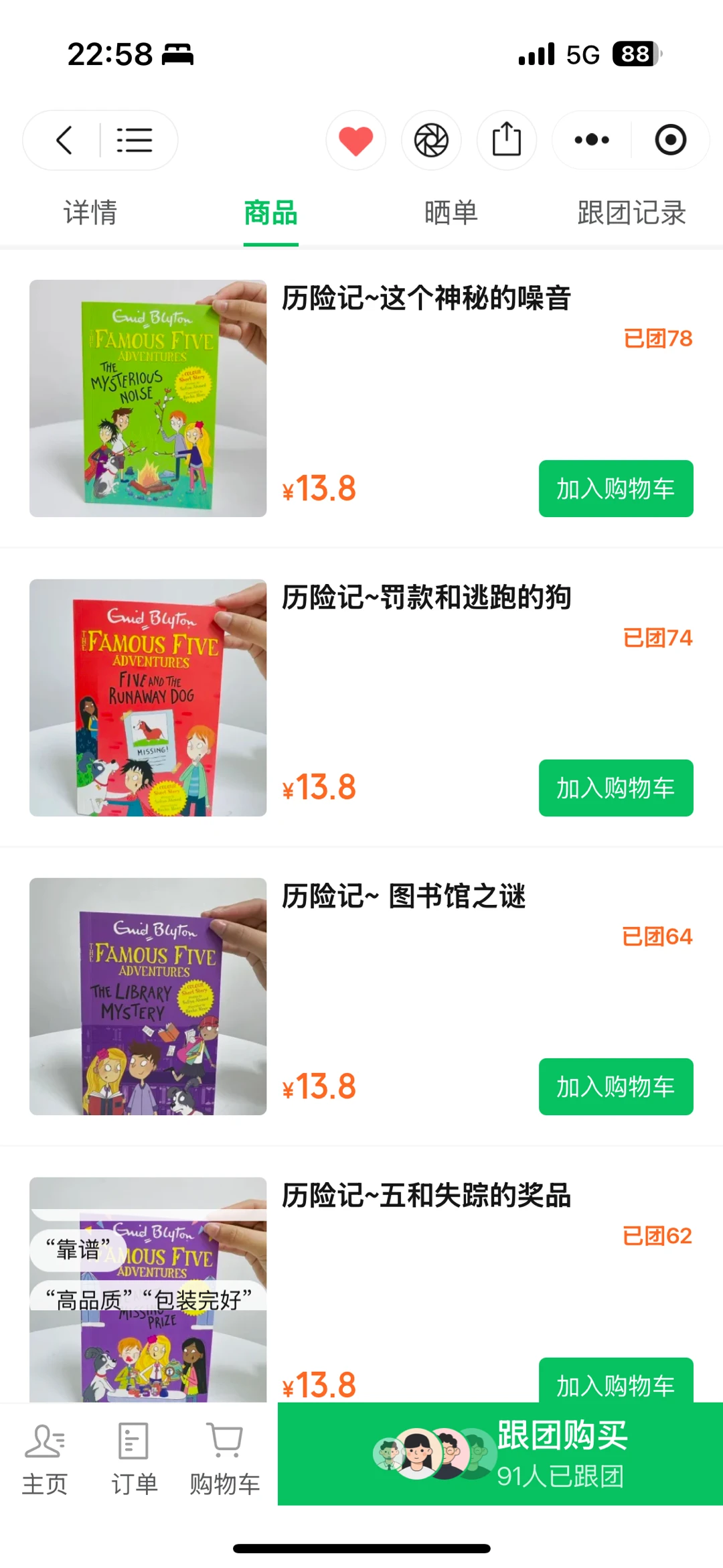Add 五和失踪的奖品 to the cart
This screenshot has width=723, height=1568.
pos(615,1382)
